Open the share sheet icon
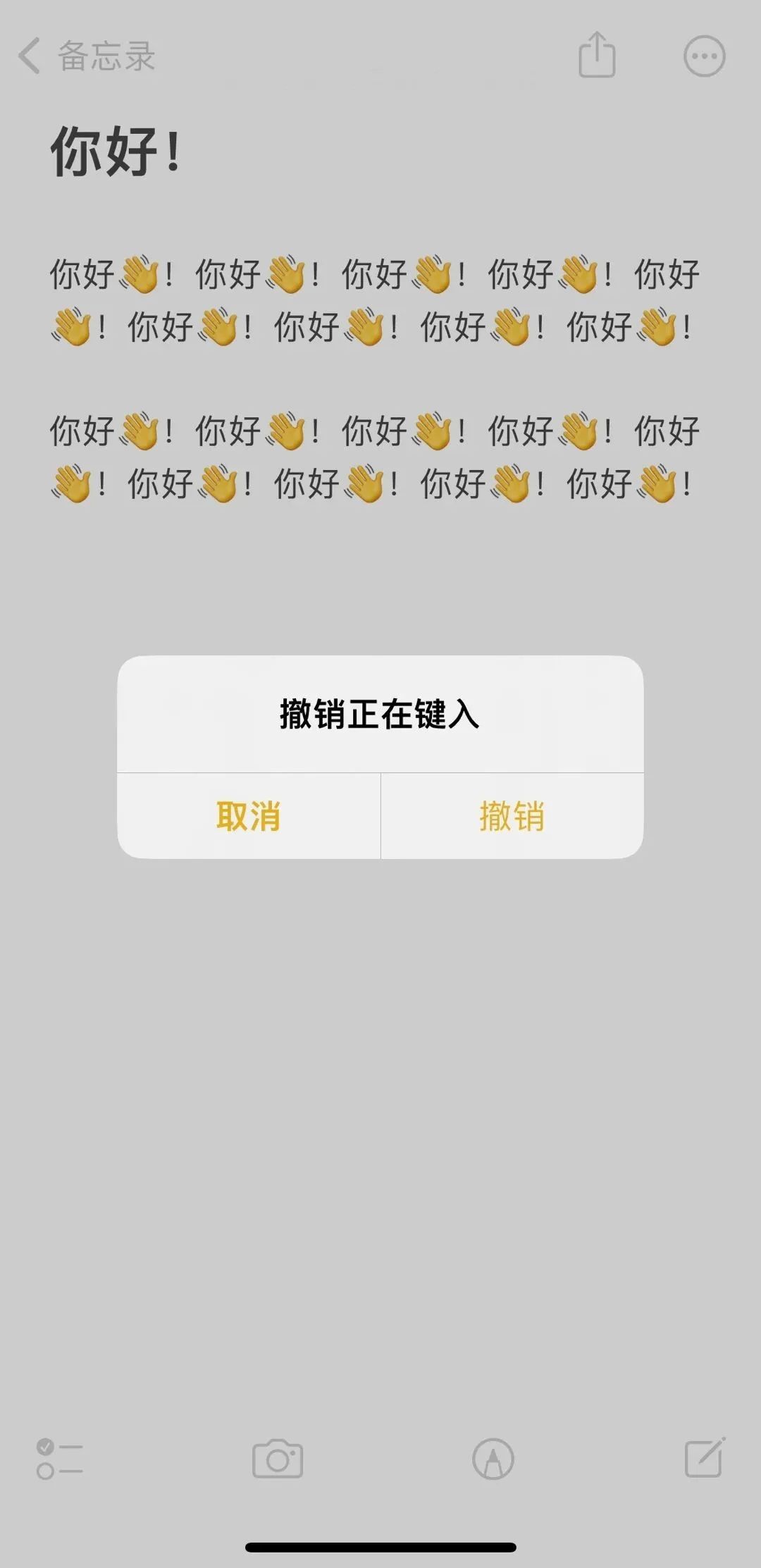The height and width of the screenshot is (1568, 761). (x=598, y=53)
